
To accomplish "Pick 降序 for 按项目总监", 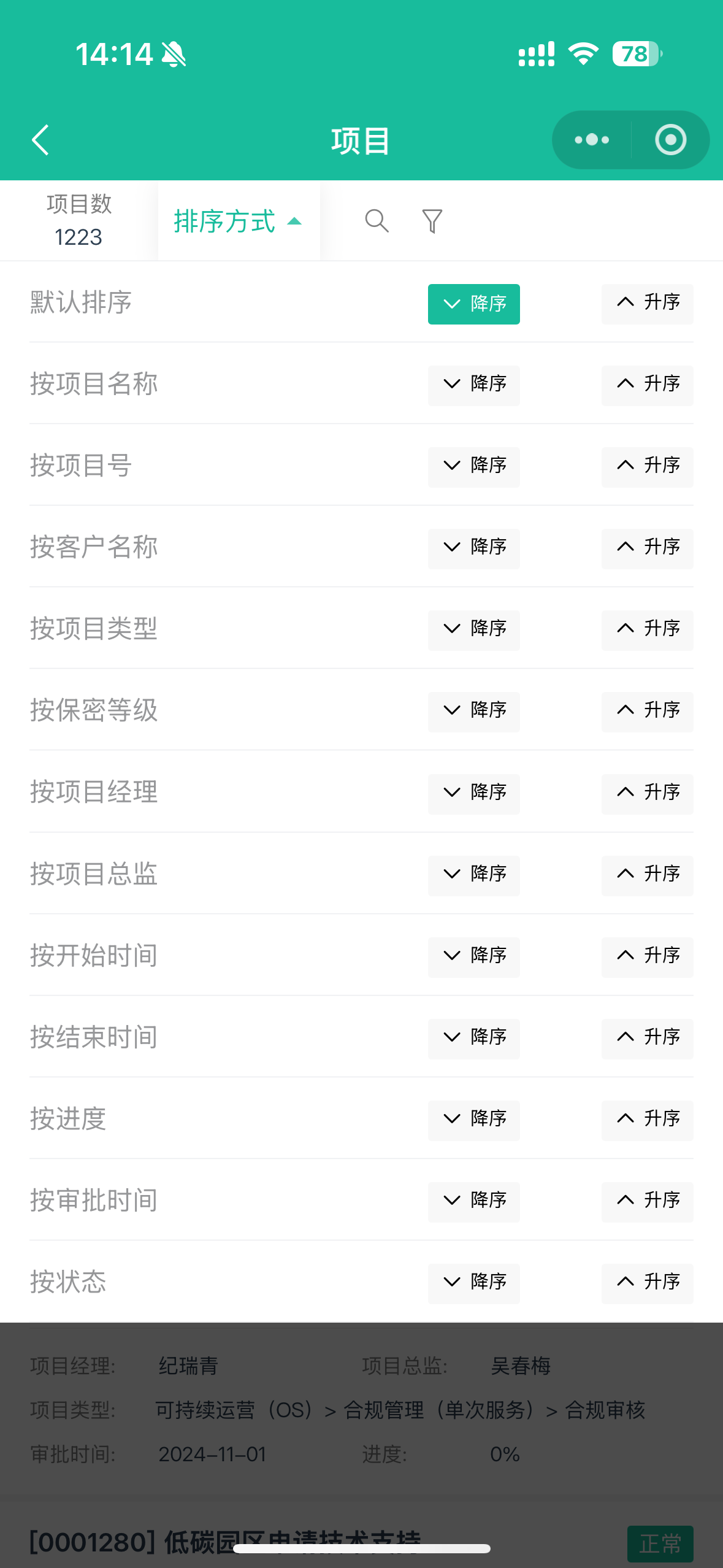I will (x=473, y=875).
